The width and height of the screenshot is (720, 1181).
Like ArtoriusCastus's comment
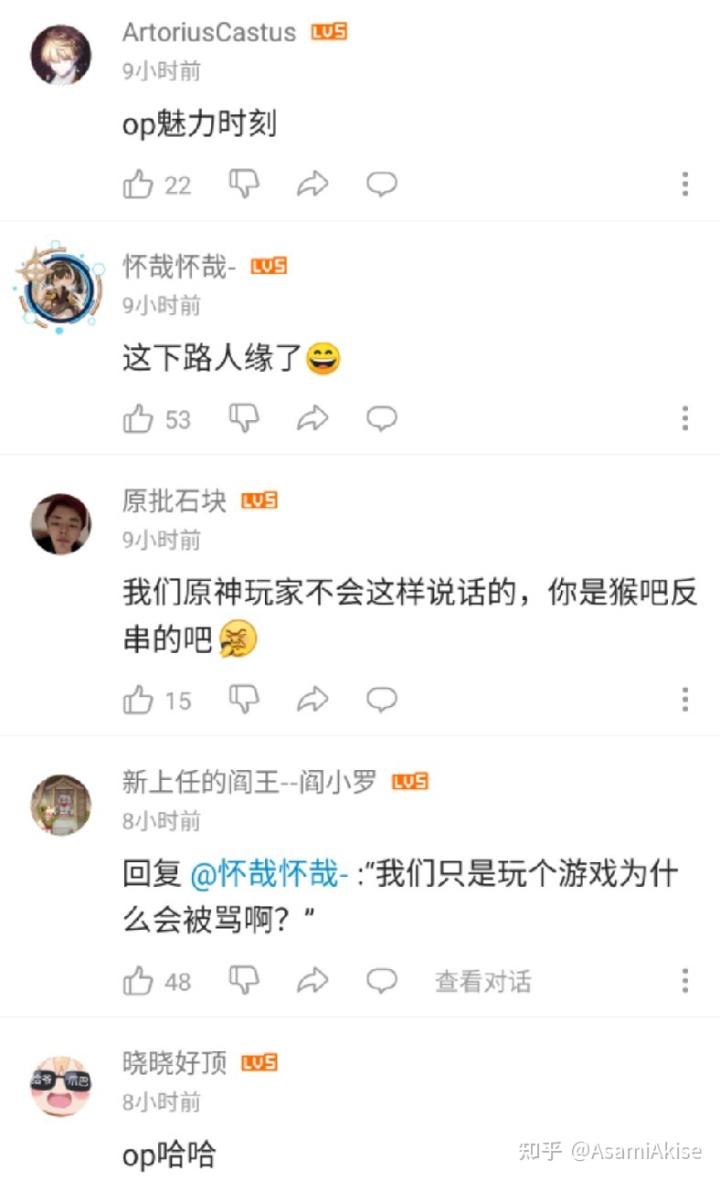pyautogui.click(x=139, y=185)
